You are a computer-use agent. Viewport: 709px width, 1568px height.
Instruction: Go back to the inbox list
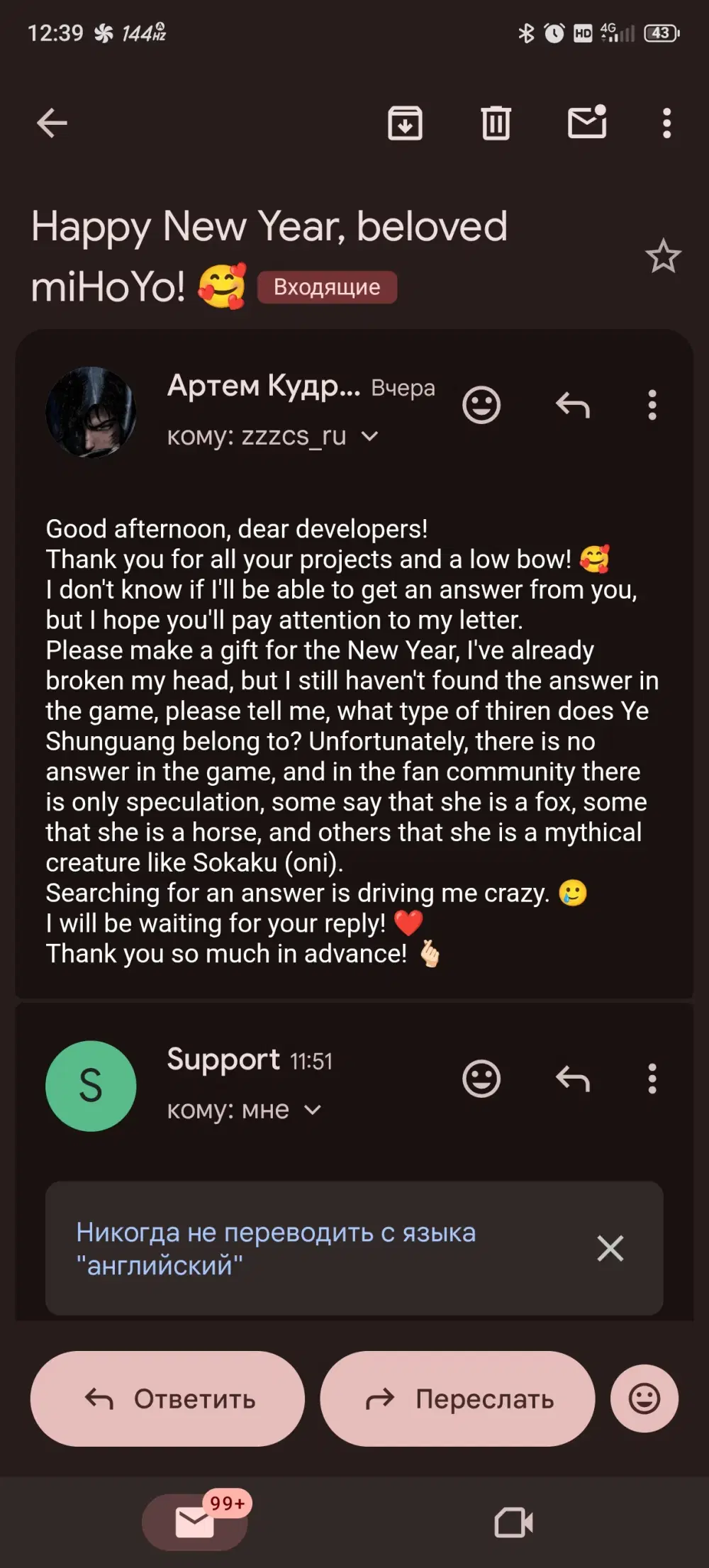(x=52, y=123)
